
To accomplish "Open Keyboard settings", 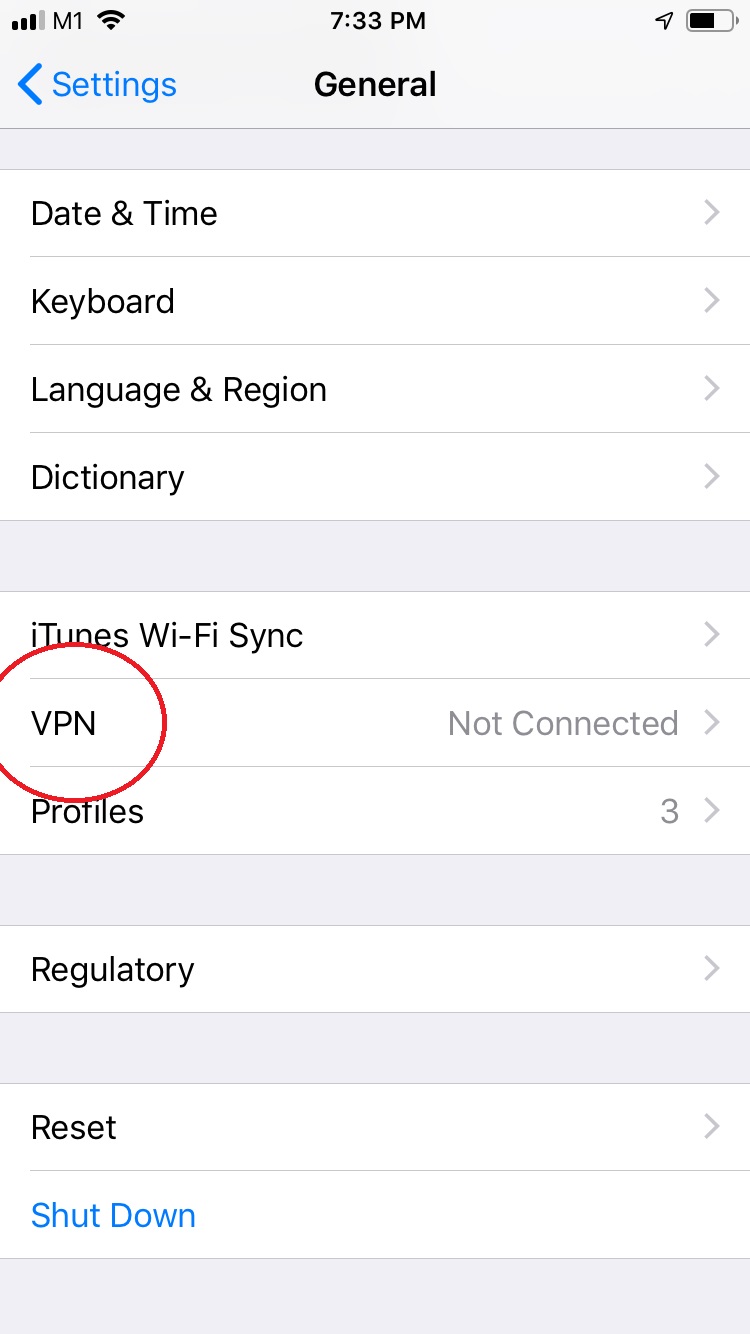I will click(375, 301).
